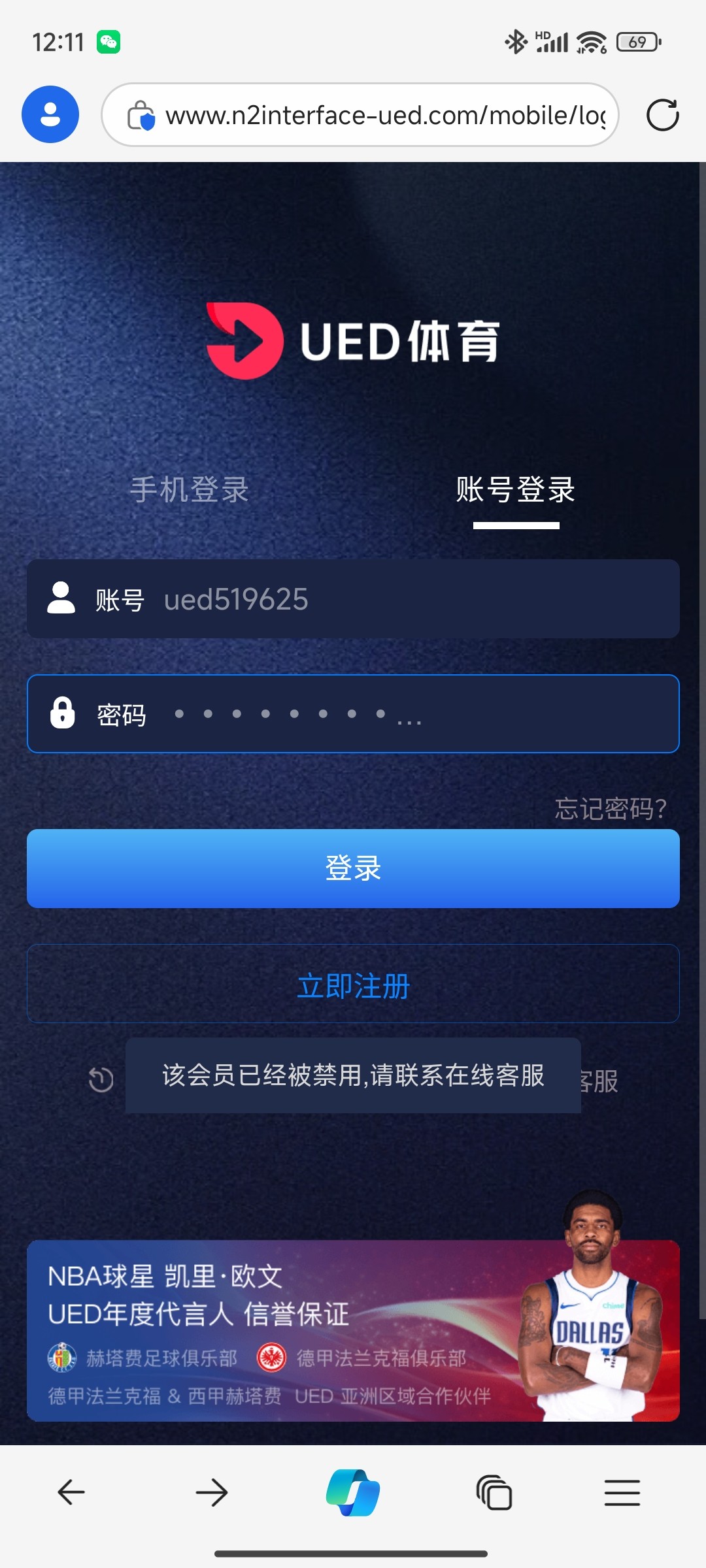Viewport: 706px width, 1568px height.
Task: Click the padlock icon inside the password field
Action: pos(61,713)
